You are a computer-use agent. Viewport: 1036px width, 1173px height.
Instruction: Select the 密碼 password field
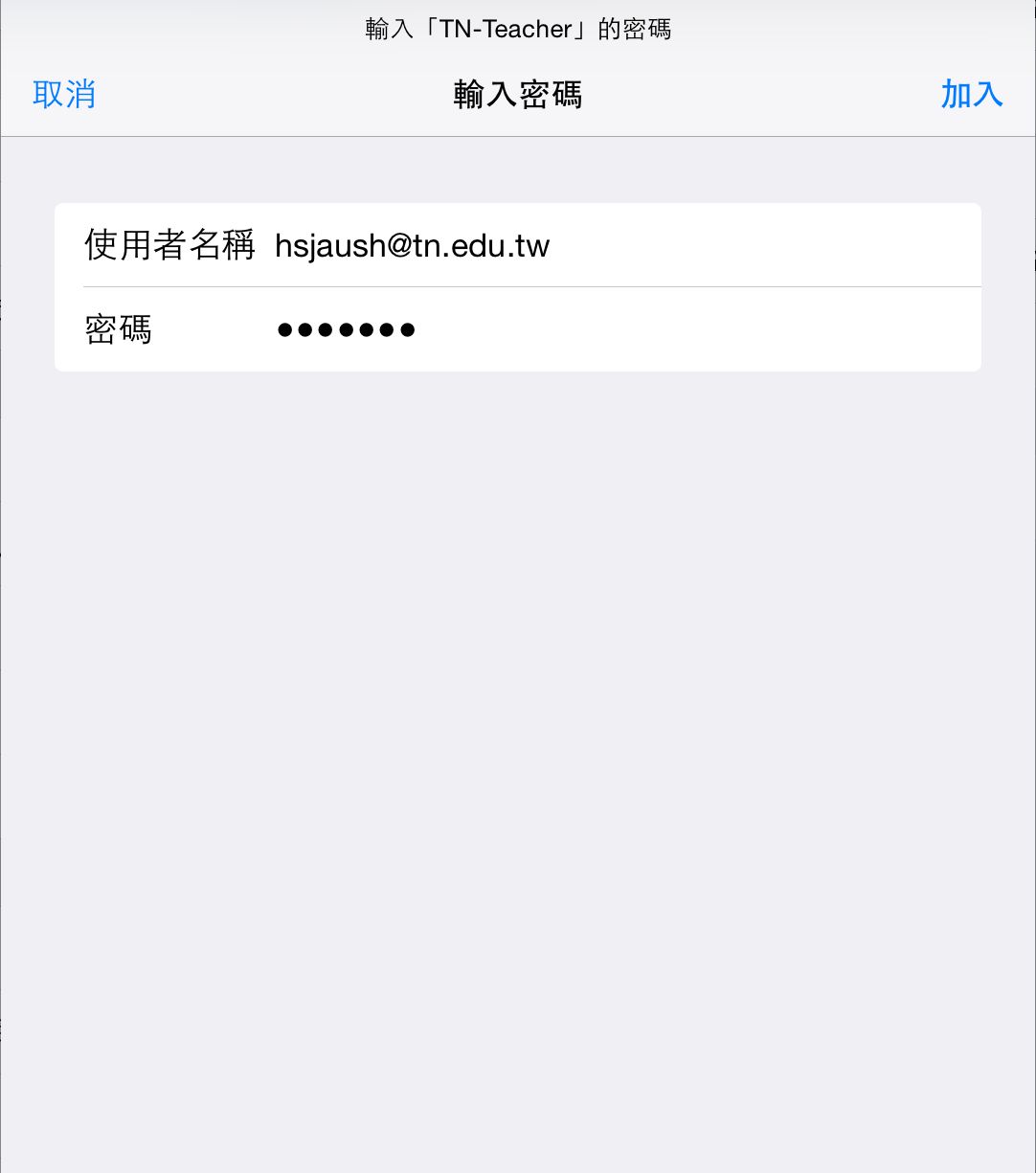click(x=613, y=330)
